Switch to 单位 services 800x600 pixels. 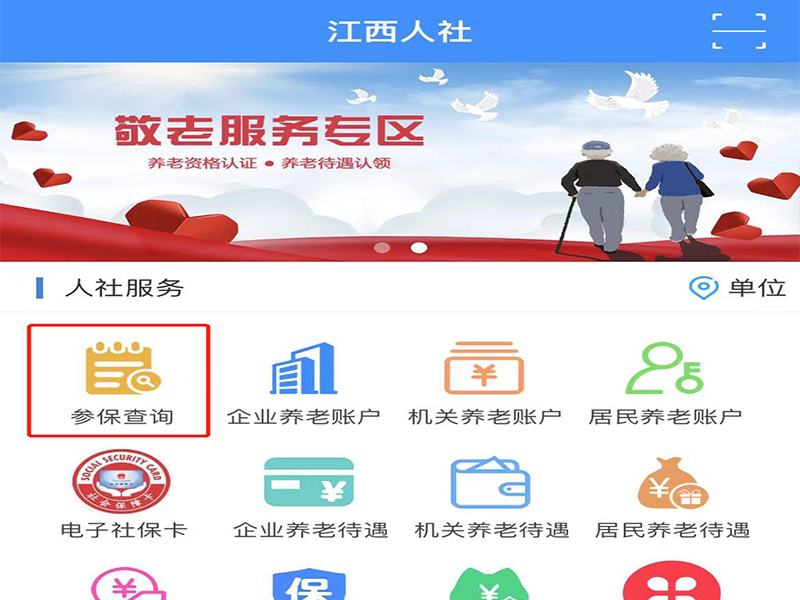pyautogui.click(x=738, y=289)
